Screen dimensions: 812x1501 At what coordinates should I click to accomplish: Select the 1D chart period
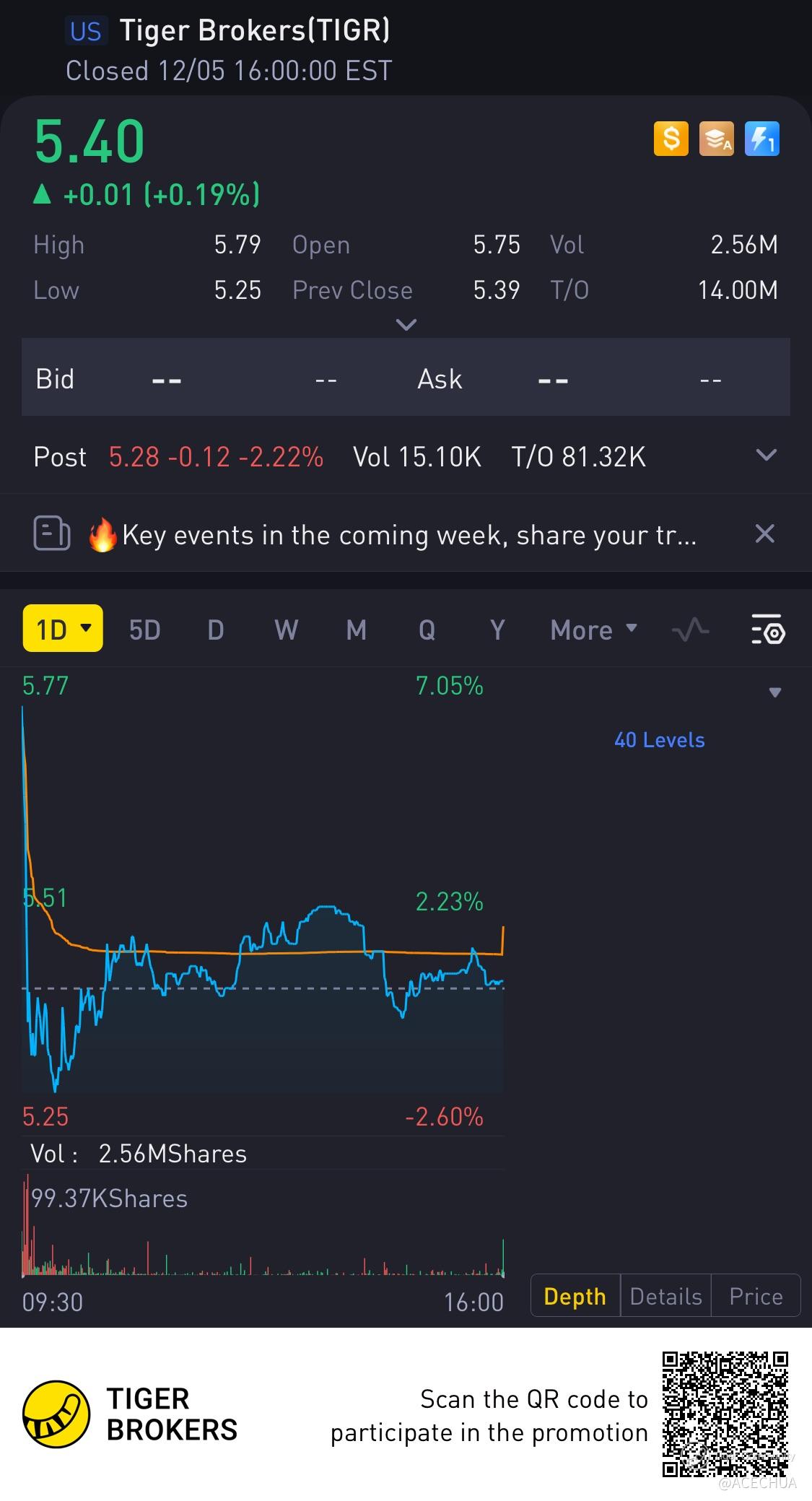coord(63,629)
